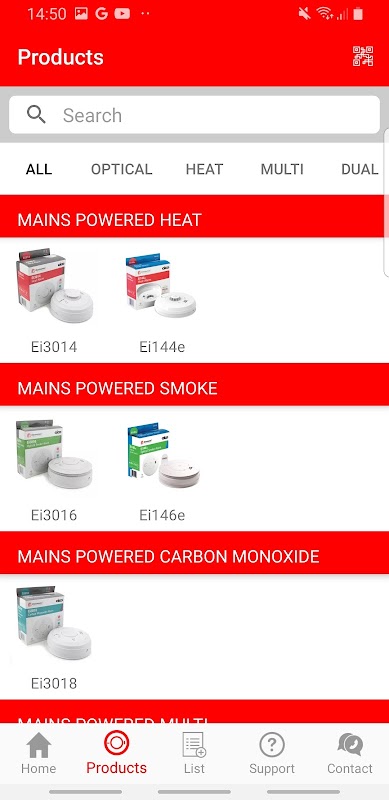Select the ALL filter tab
Image resolution: width=389 pixels, height=800 pixels.
(39, 169)
